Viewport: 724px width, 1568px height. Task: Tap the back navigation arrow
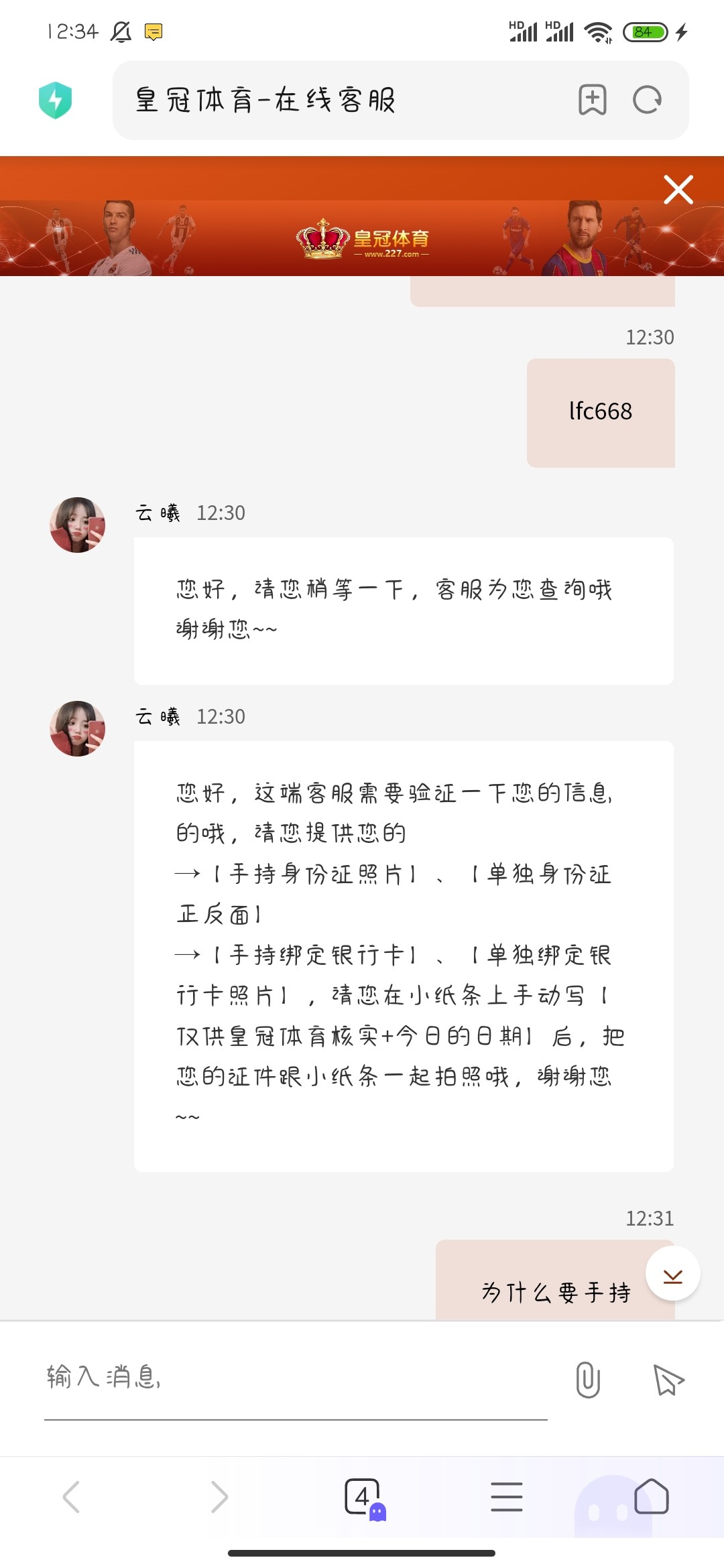(72, 1496)
